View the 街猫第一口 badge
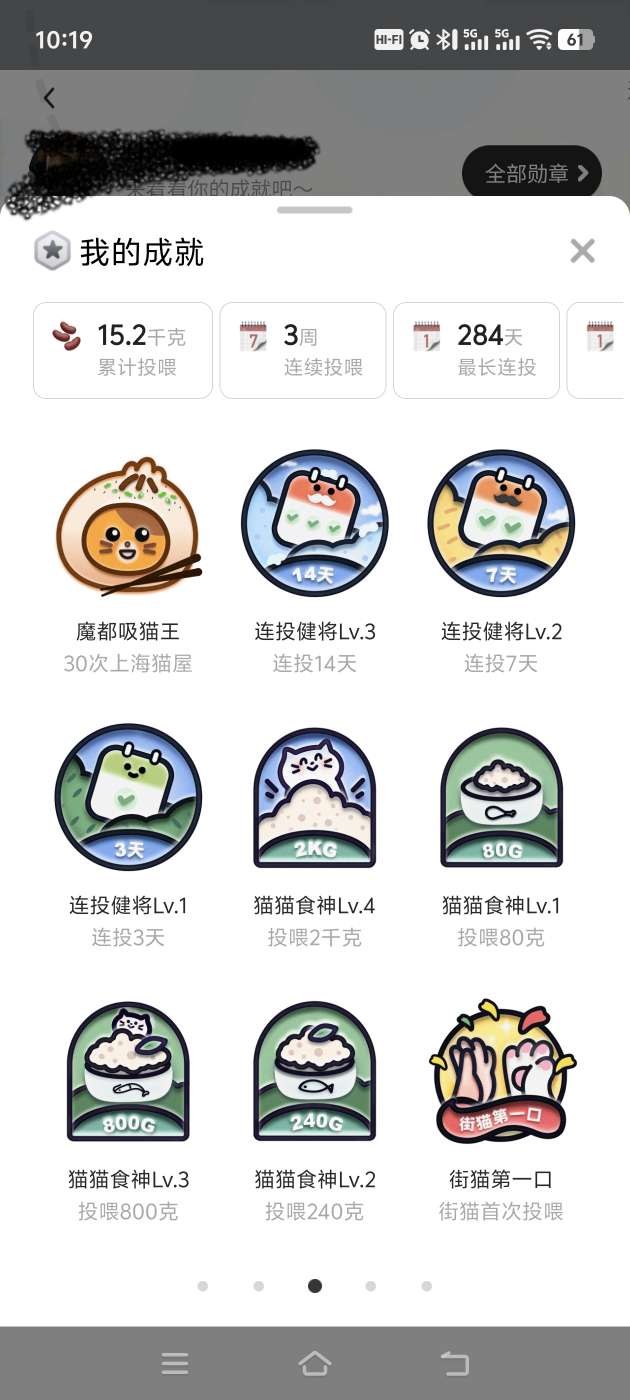Viewport: 630px width, 1400px height. tap(501, 1071)
